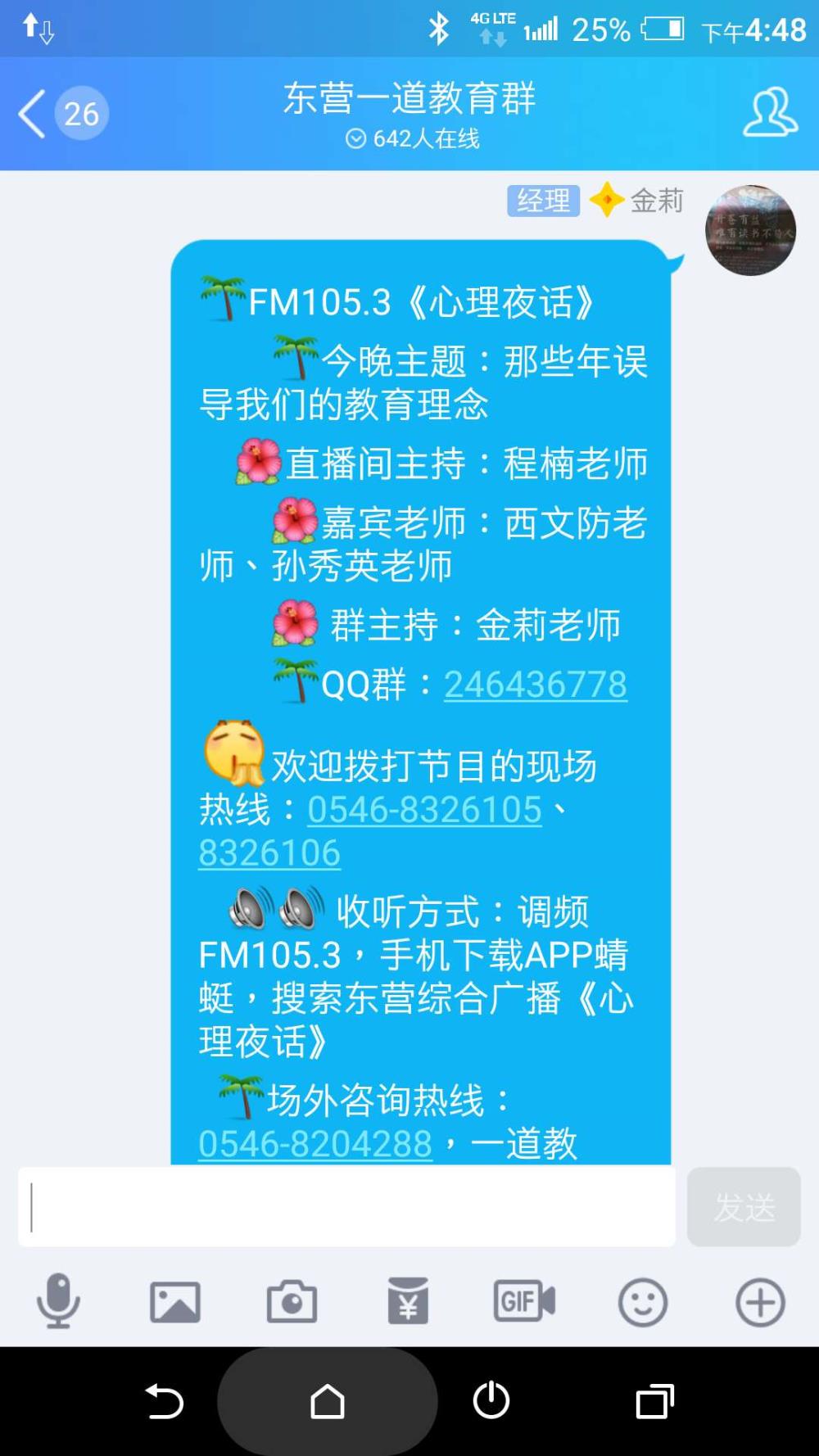This screenshot has height=1456, width=819.
Task: Open 金莉's profile avatar
Action: coord(750,230)
